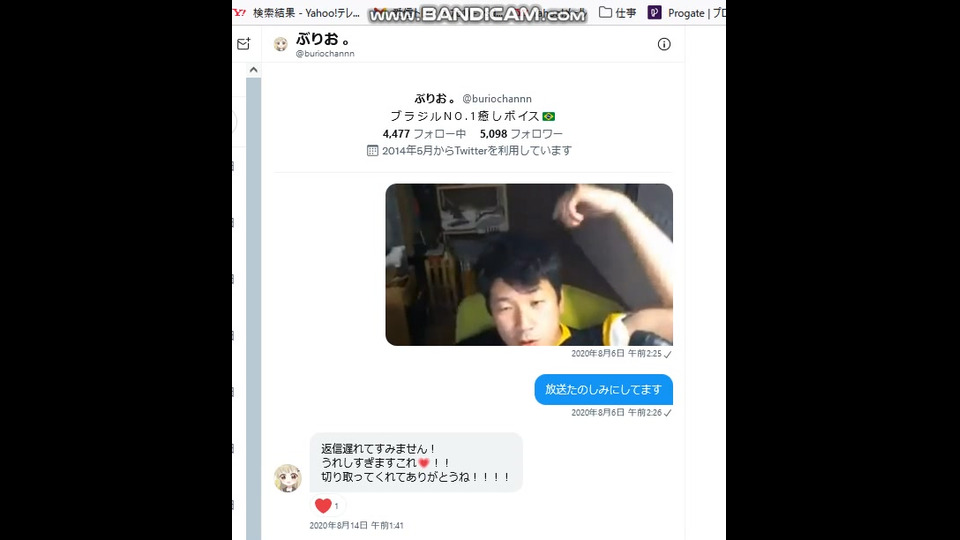Click the scrollbar up arrow
The height and width of the screenshot is (540, 960).
(253, 70)
